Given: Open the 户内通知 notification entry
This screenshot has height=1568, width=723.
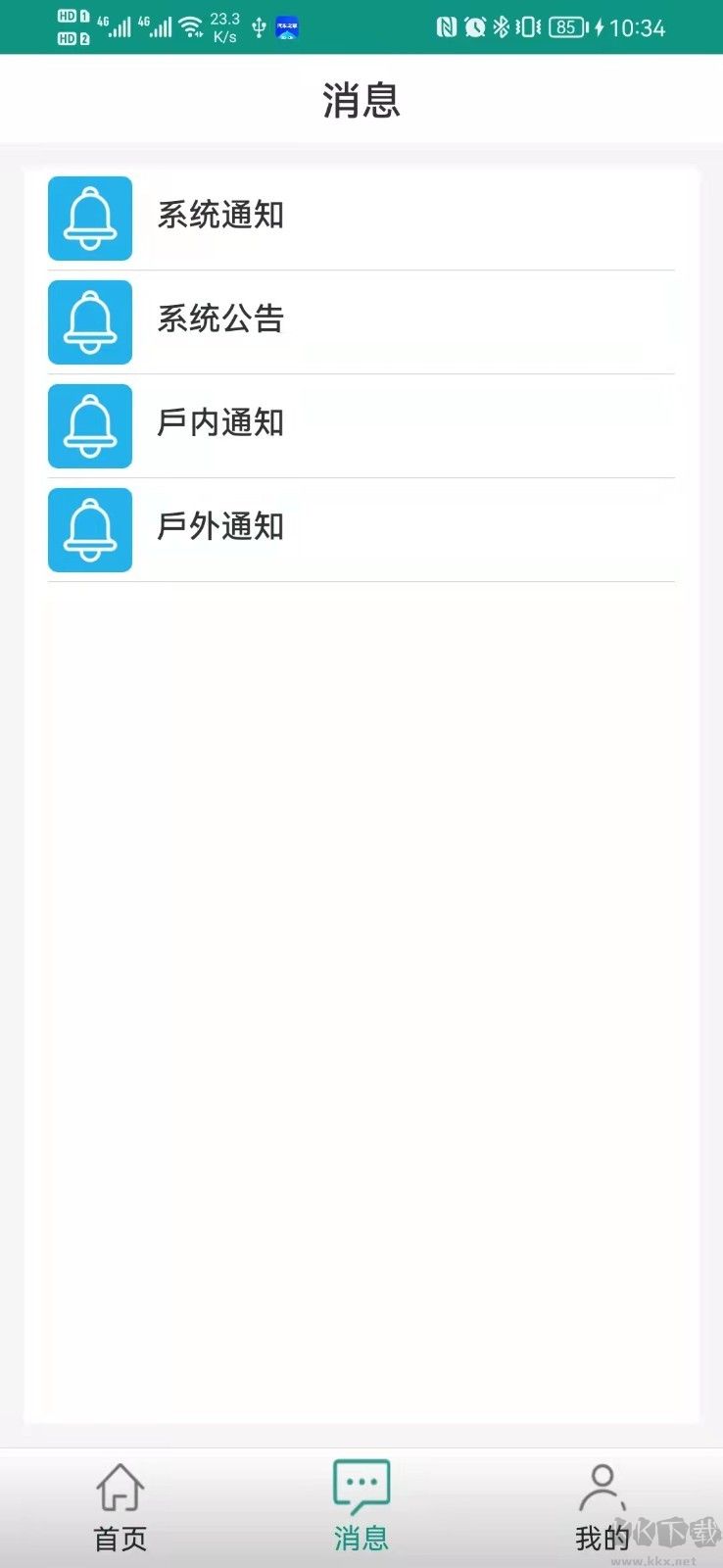Looking at the screenshot, I should click(361, 425).
